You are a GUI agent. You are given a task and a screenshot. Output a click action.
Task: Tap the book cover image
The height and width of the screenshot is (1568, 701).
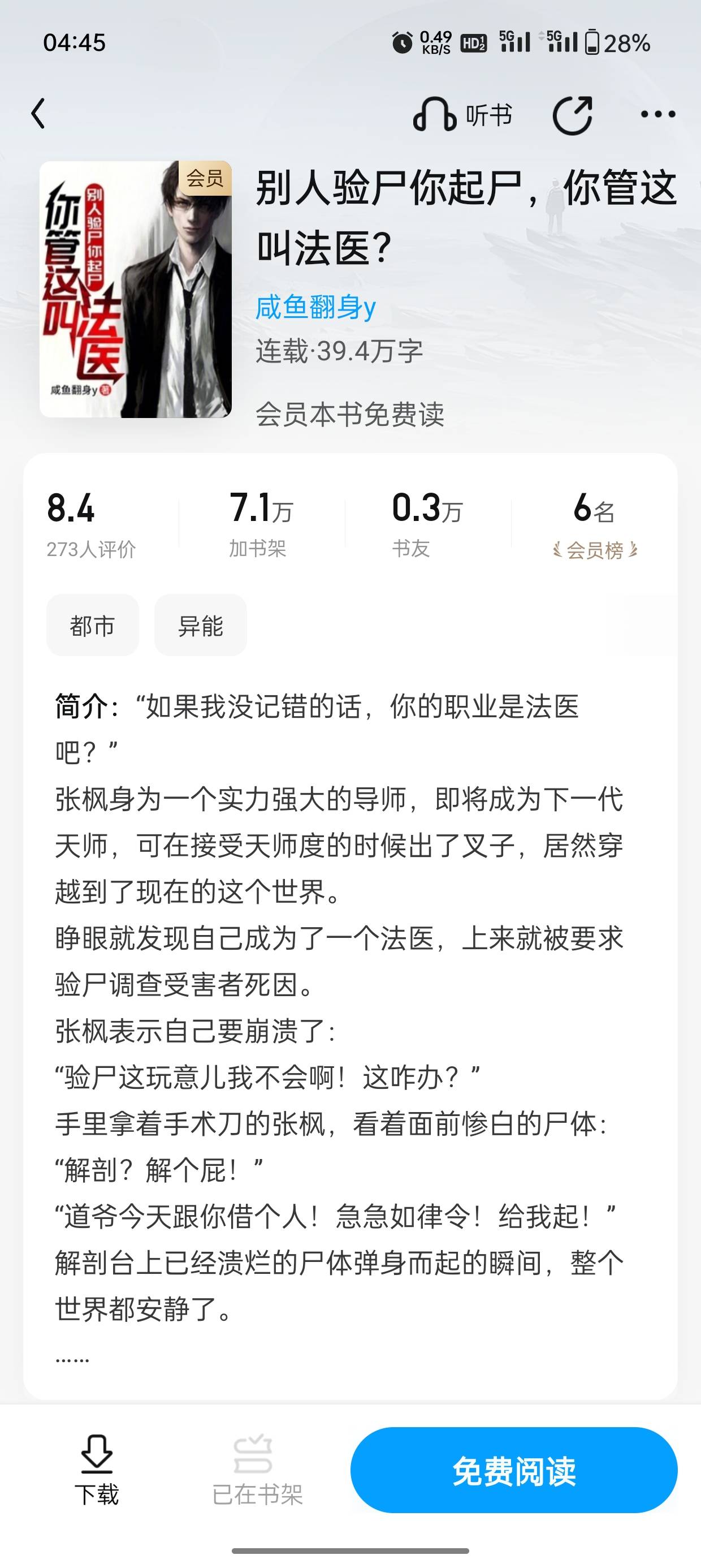(135, 289)
